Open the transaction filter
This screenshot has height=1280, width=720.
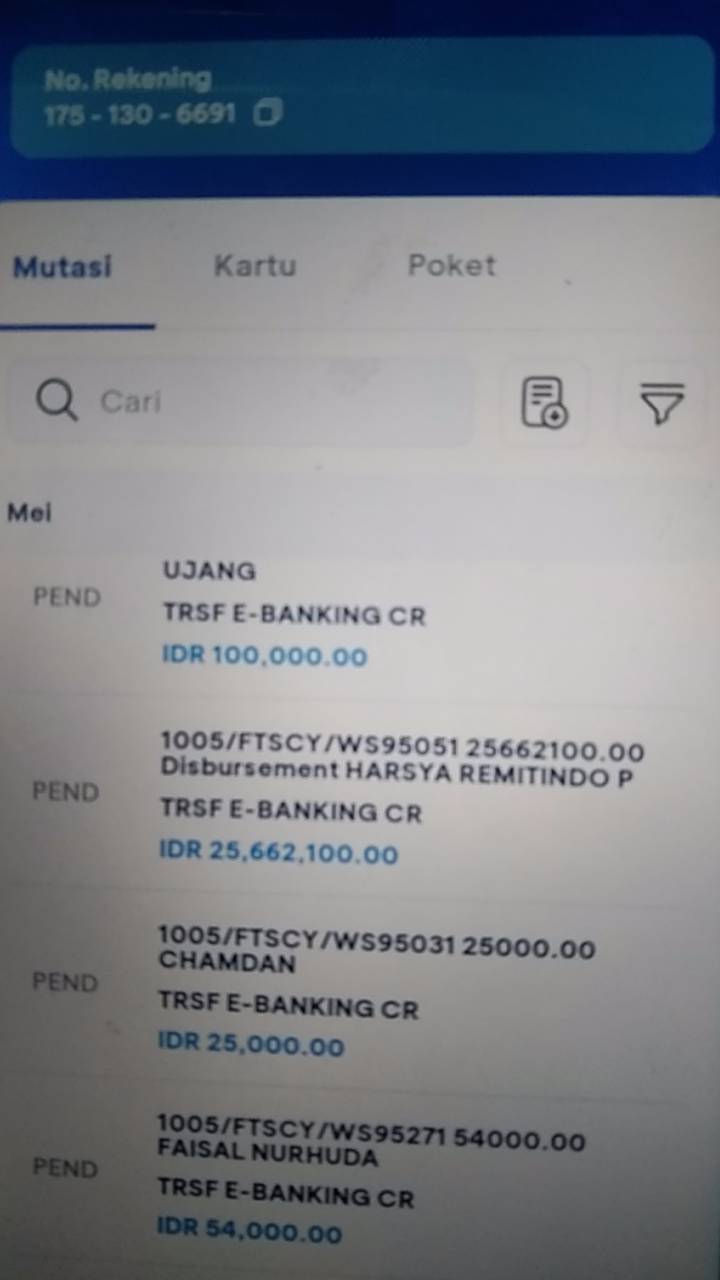(661, 403)
